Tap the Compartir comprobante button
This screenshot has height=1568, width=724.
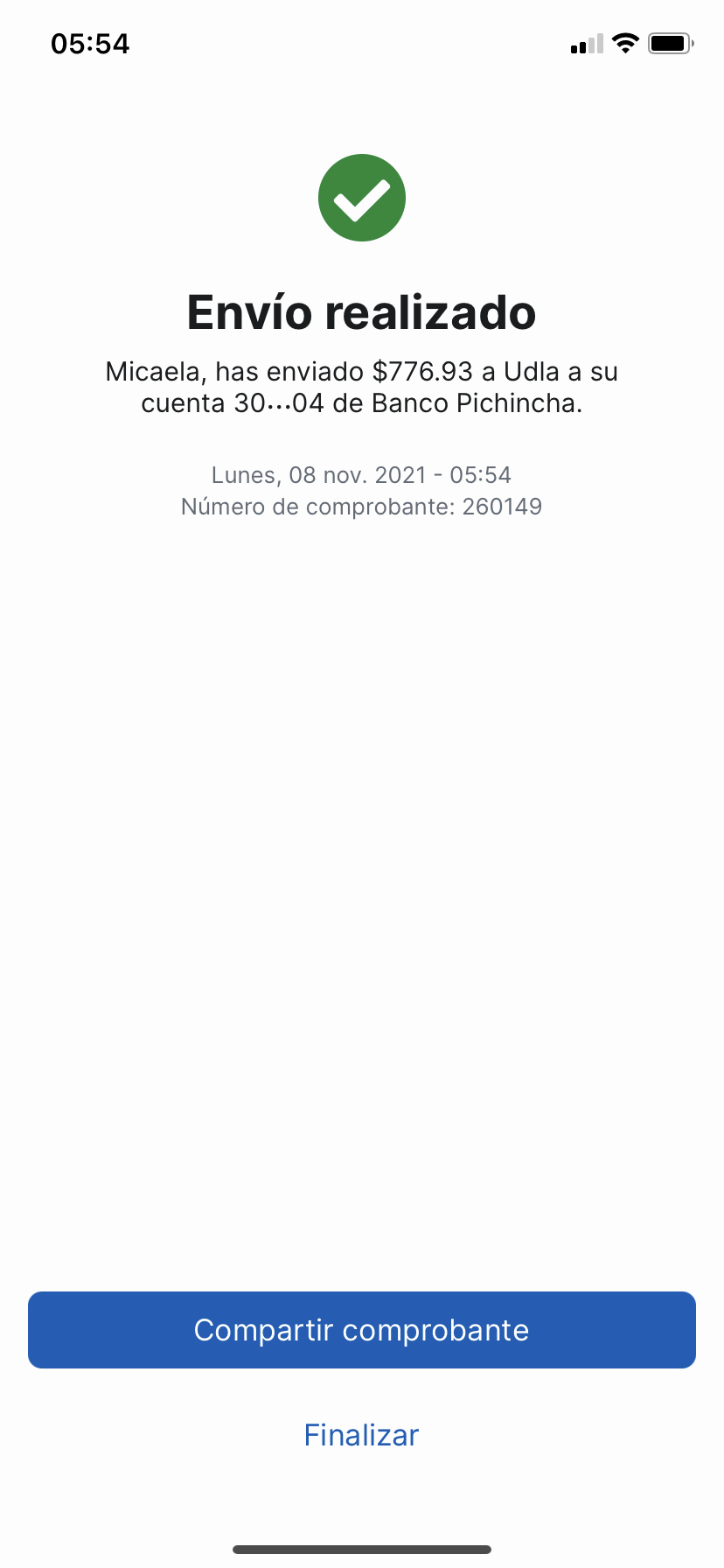tap(361, 1329)
